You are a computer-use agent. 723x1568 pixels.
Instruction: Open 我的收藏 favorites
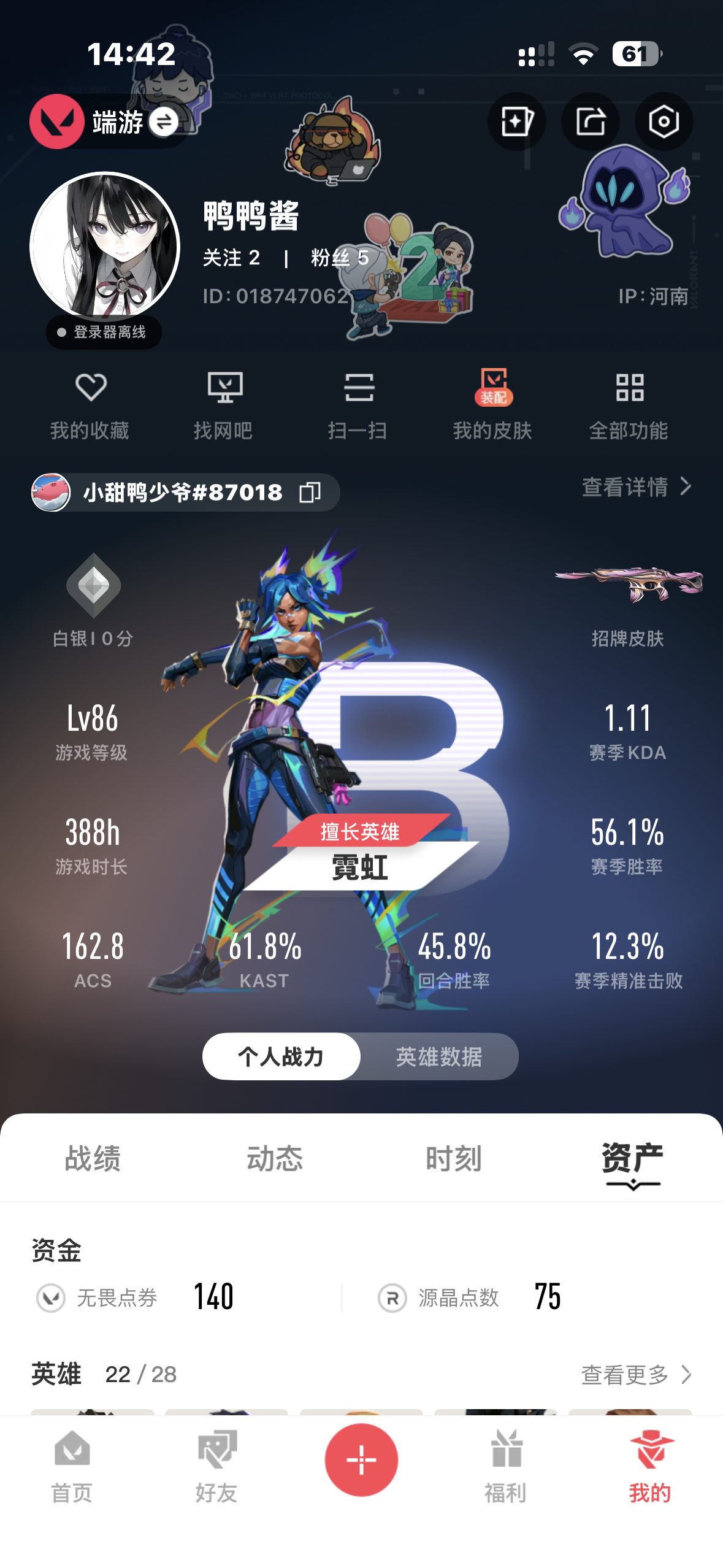pos(90,405)
